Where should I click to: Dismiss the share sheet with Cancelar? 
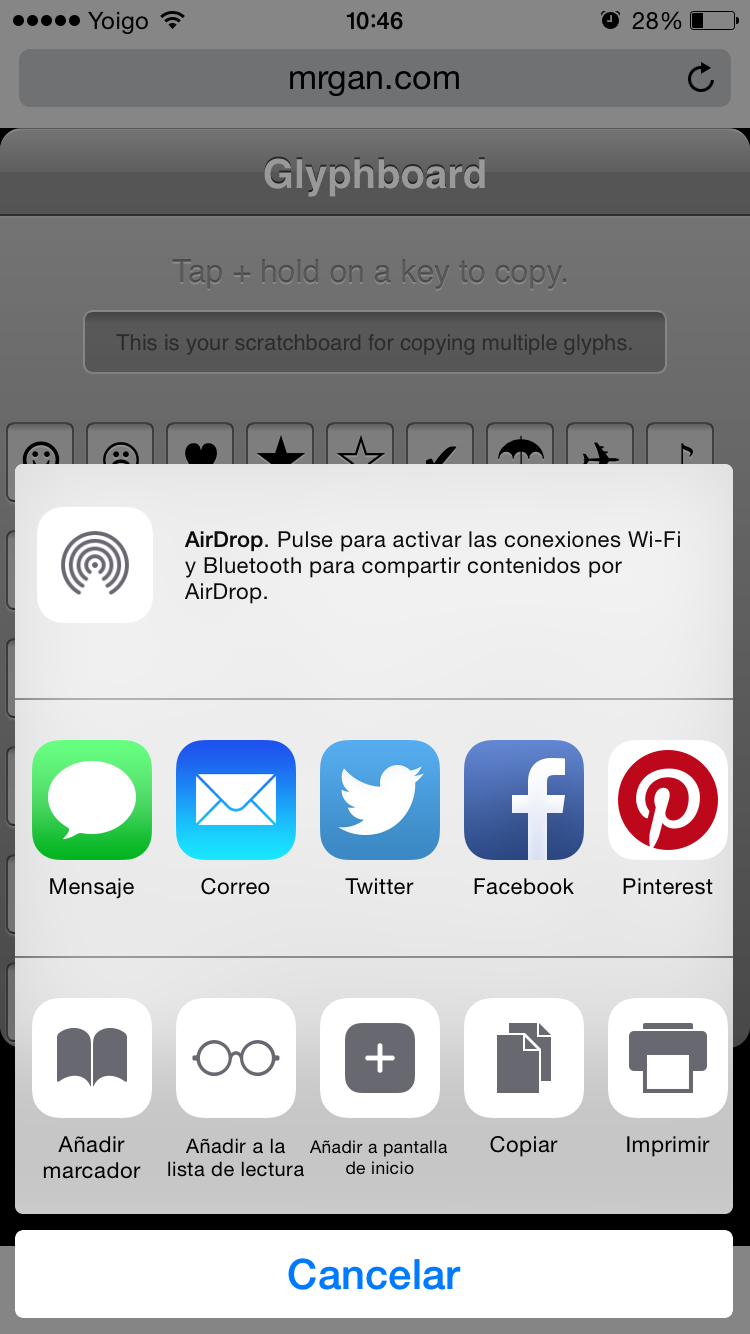374,1274
